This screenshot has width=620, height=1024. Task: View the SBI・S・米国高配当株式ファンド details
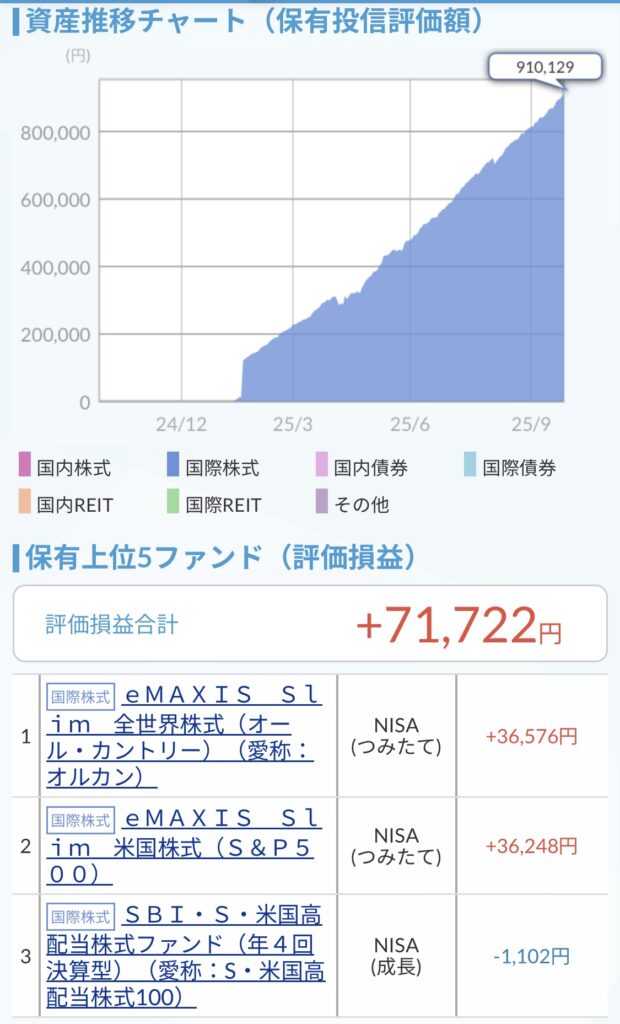pos(185,956)
